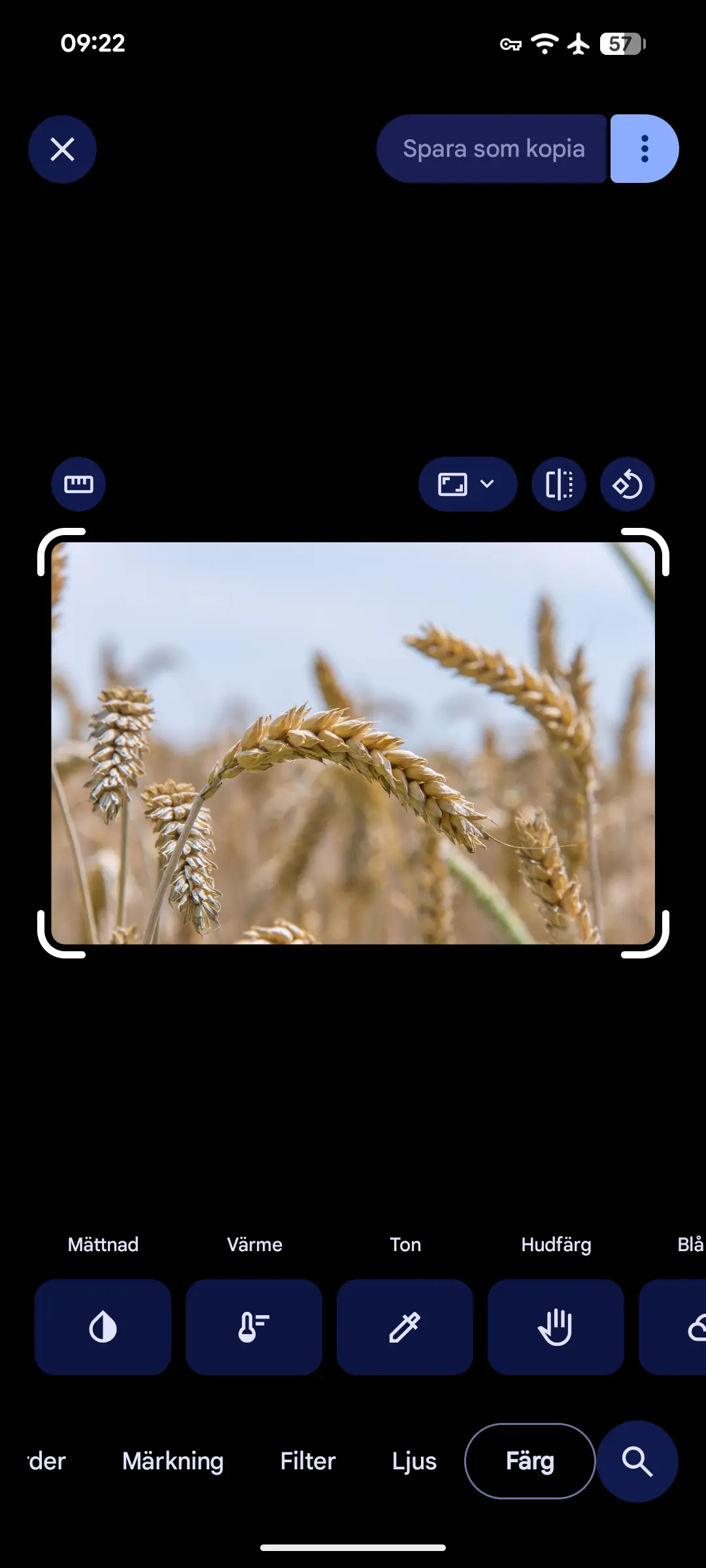Switch to the Filter tab
The image size is (706, 1568).
click(x=308, y=1461)
